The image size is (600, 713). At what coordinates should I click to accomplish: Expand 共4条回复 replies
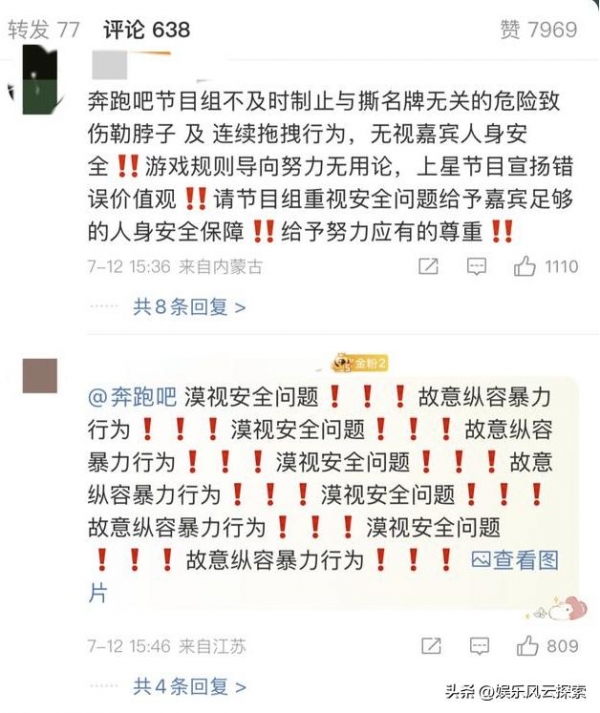(x=189, y=686)
